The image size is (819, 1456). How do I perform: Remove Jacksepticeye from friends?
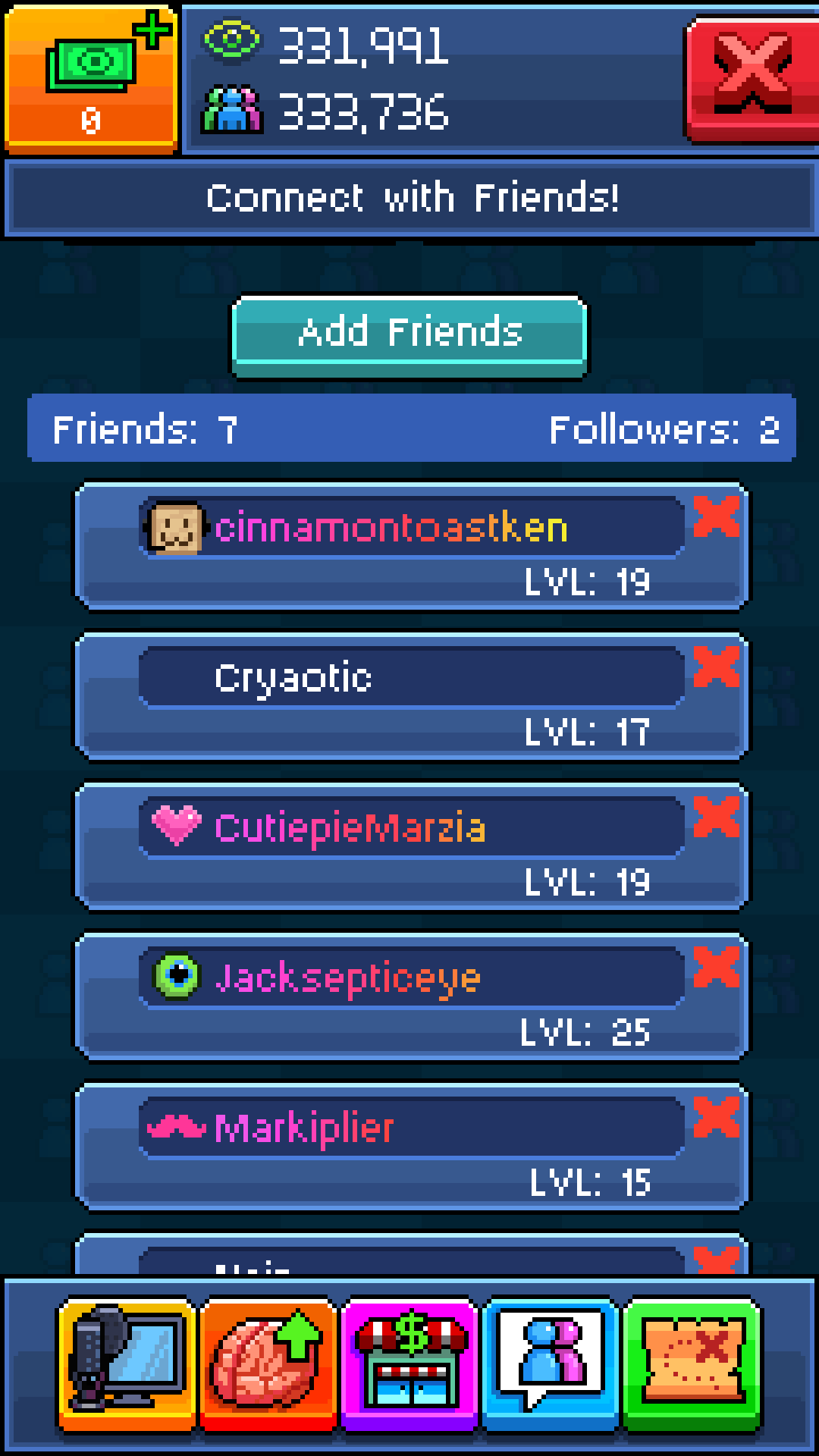[x=717, y=968]
